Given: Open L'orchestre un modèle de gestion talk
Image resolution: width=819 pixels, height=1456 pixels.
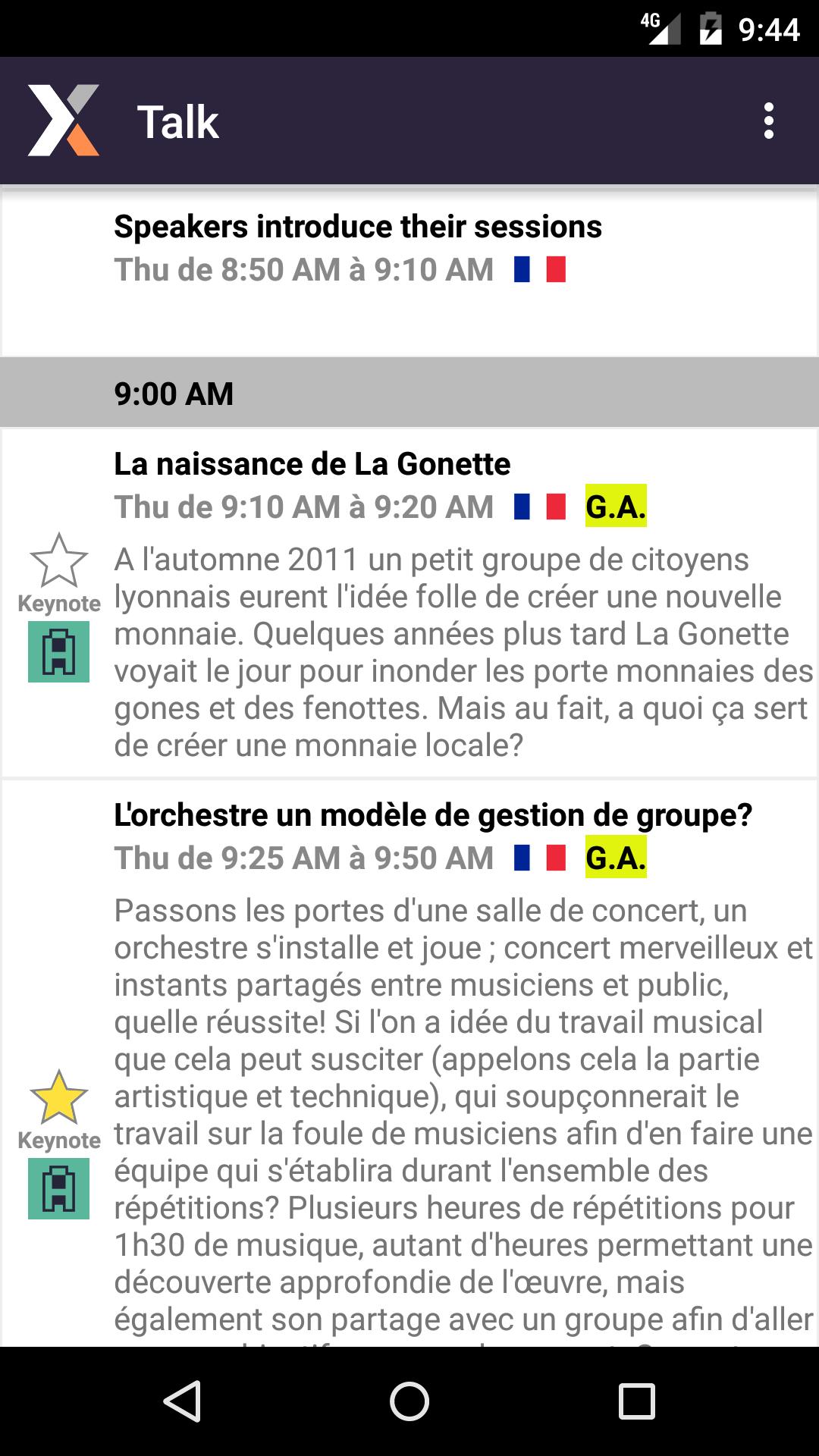Looking at the screenshot, I should tap(409, 1063).
